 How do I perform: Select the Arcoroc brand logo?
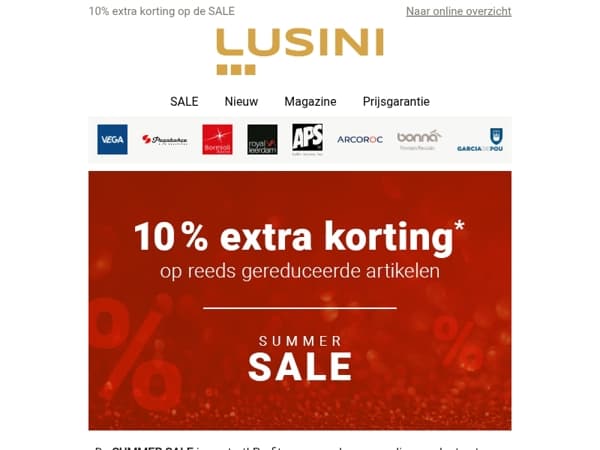[x=360, y=140]
